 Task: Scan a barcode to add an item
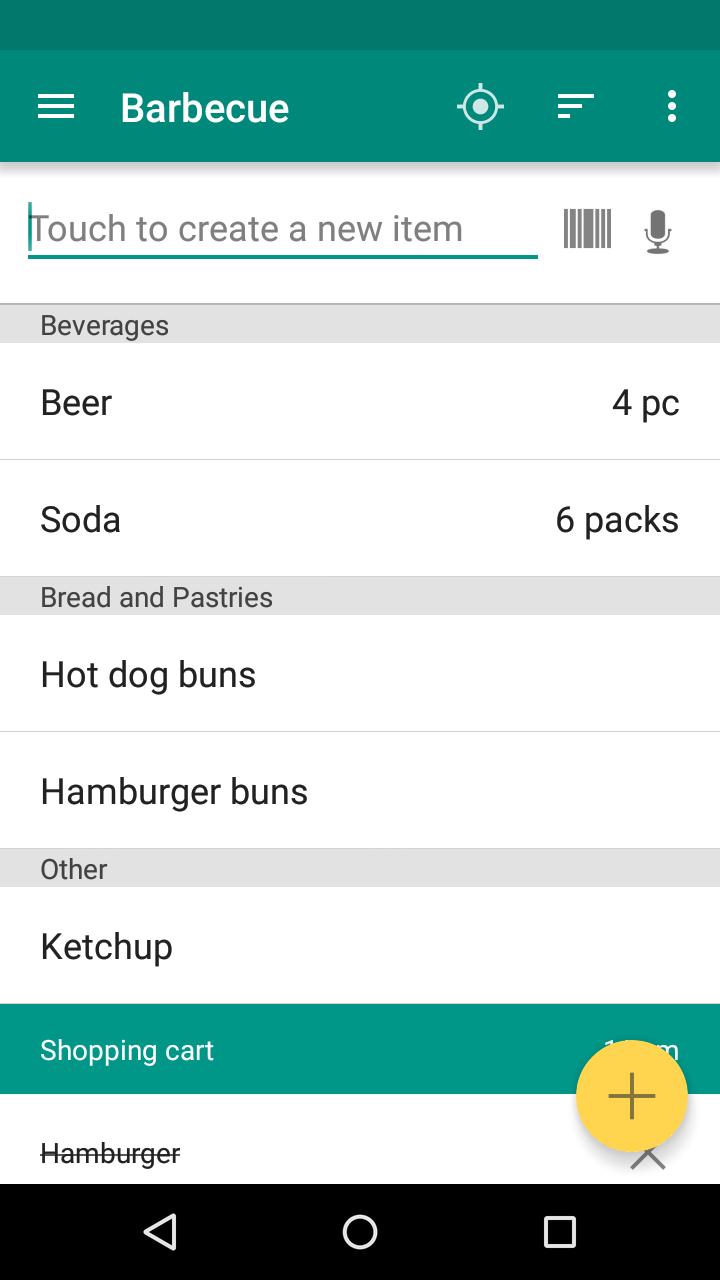pos(586,229)
